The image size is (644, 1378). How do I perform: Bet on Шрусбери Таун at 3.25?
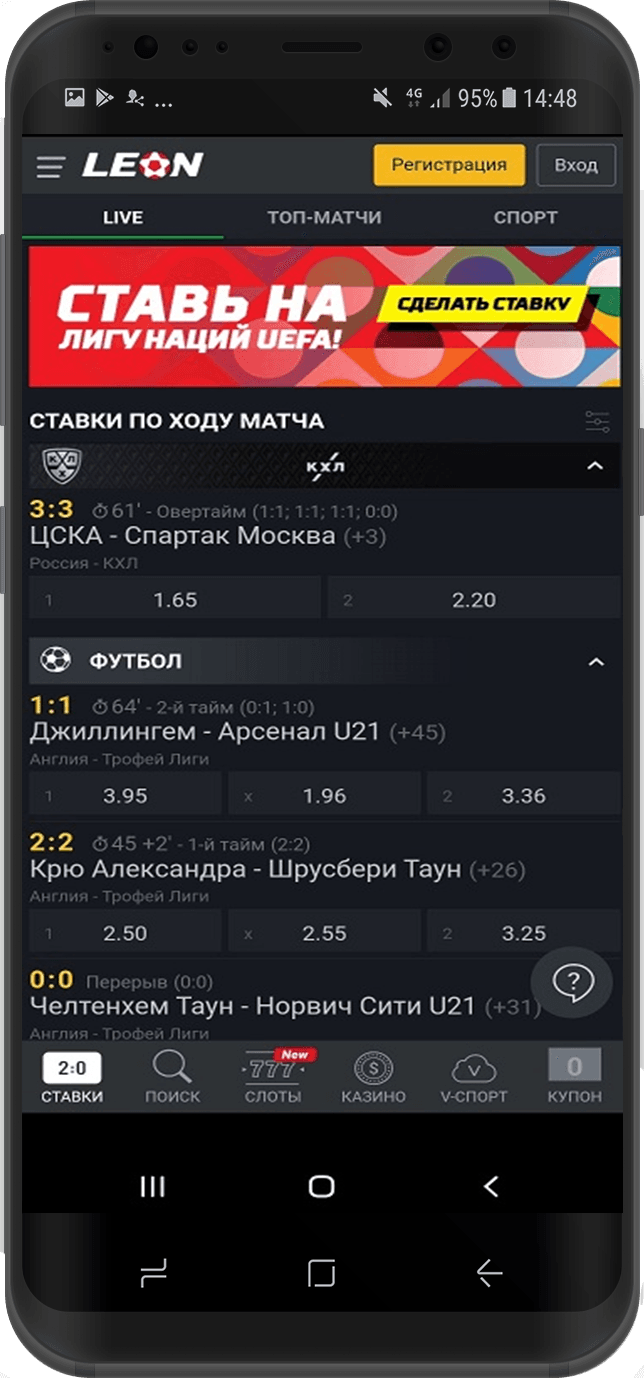(523, 933)
